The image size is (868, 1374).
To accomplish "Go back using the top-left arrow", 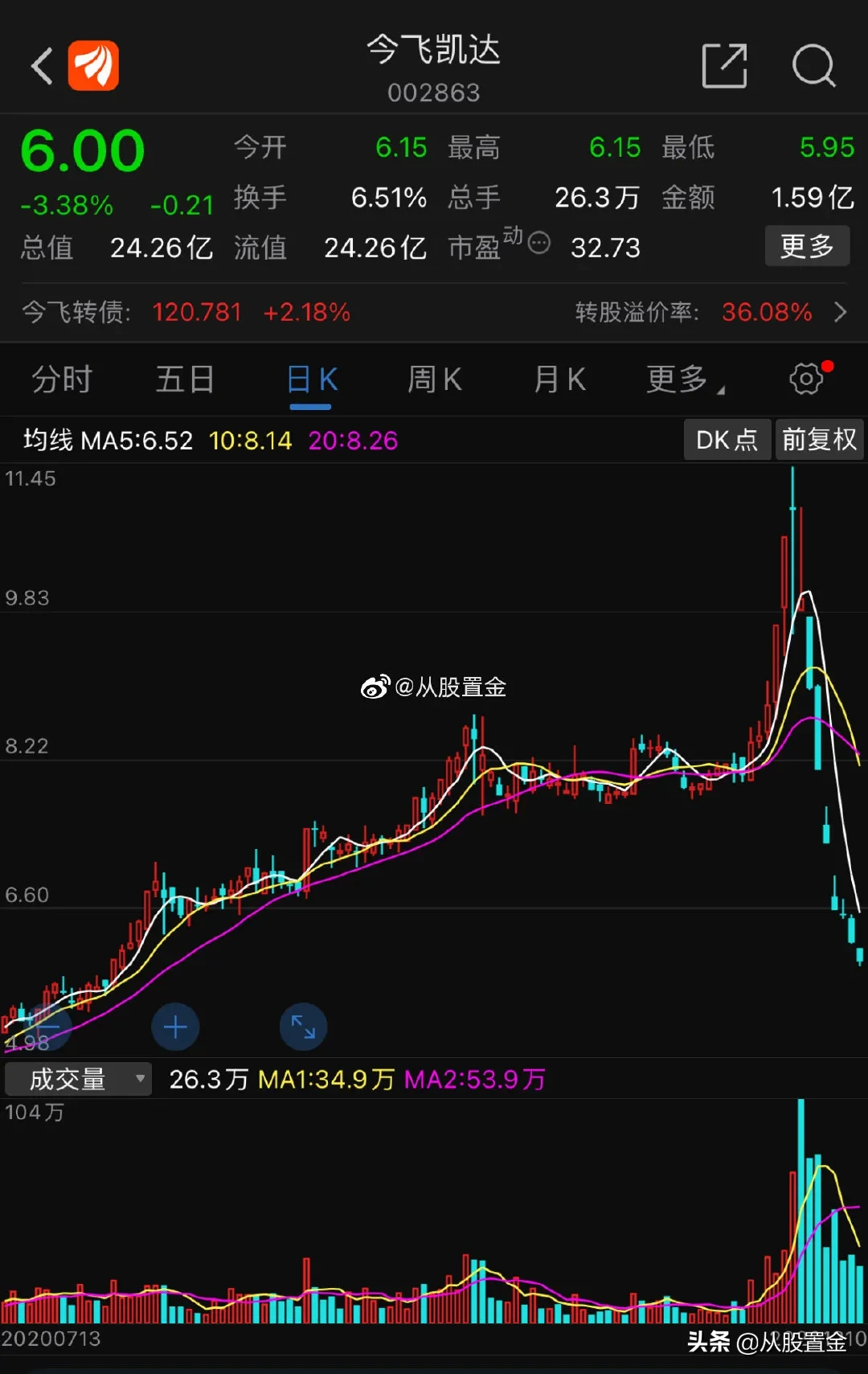I will [x=42, y=66].
